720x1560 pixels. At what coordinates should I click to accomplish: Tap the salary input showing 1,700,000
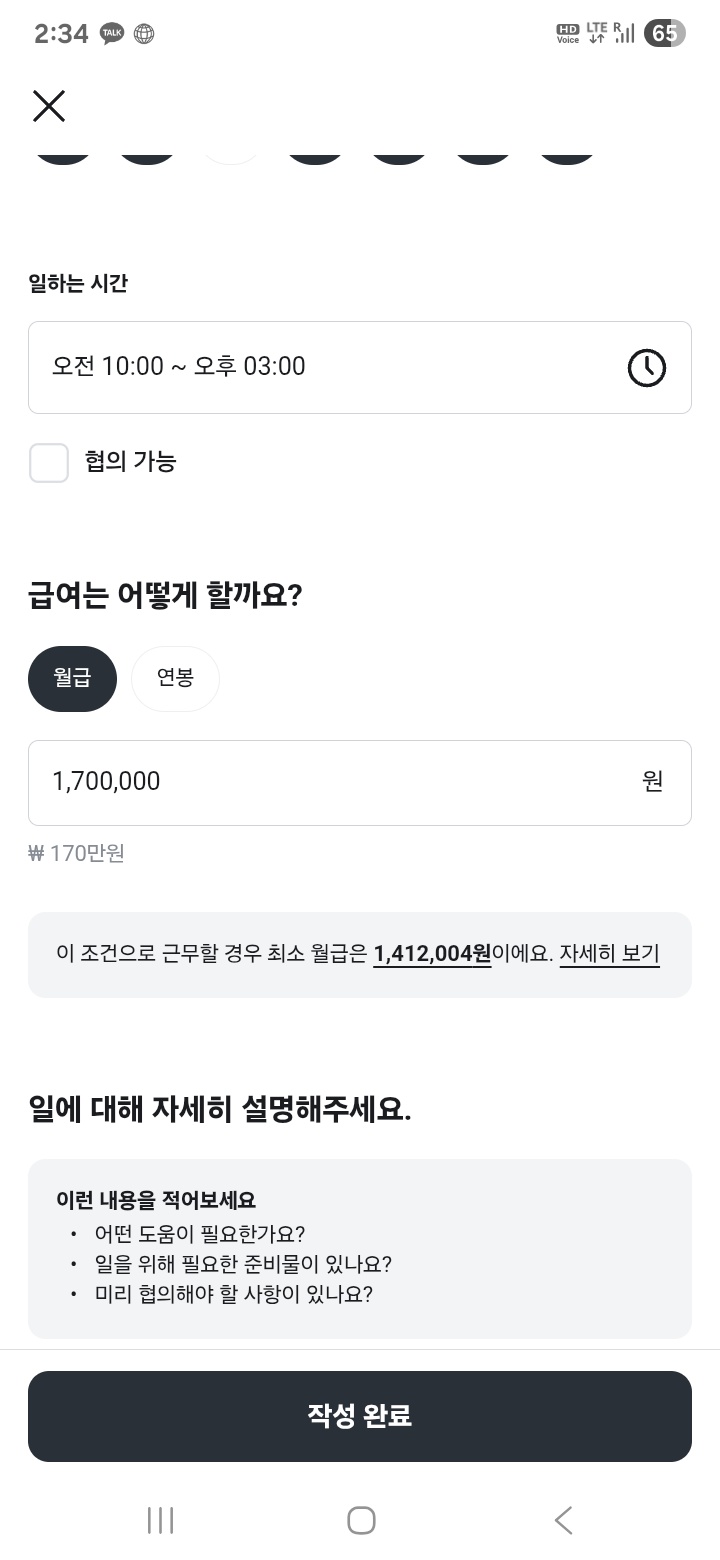pos(360,783)
